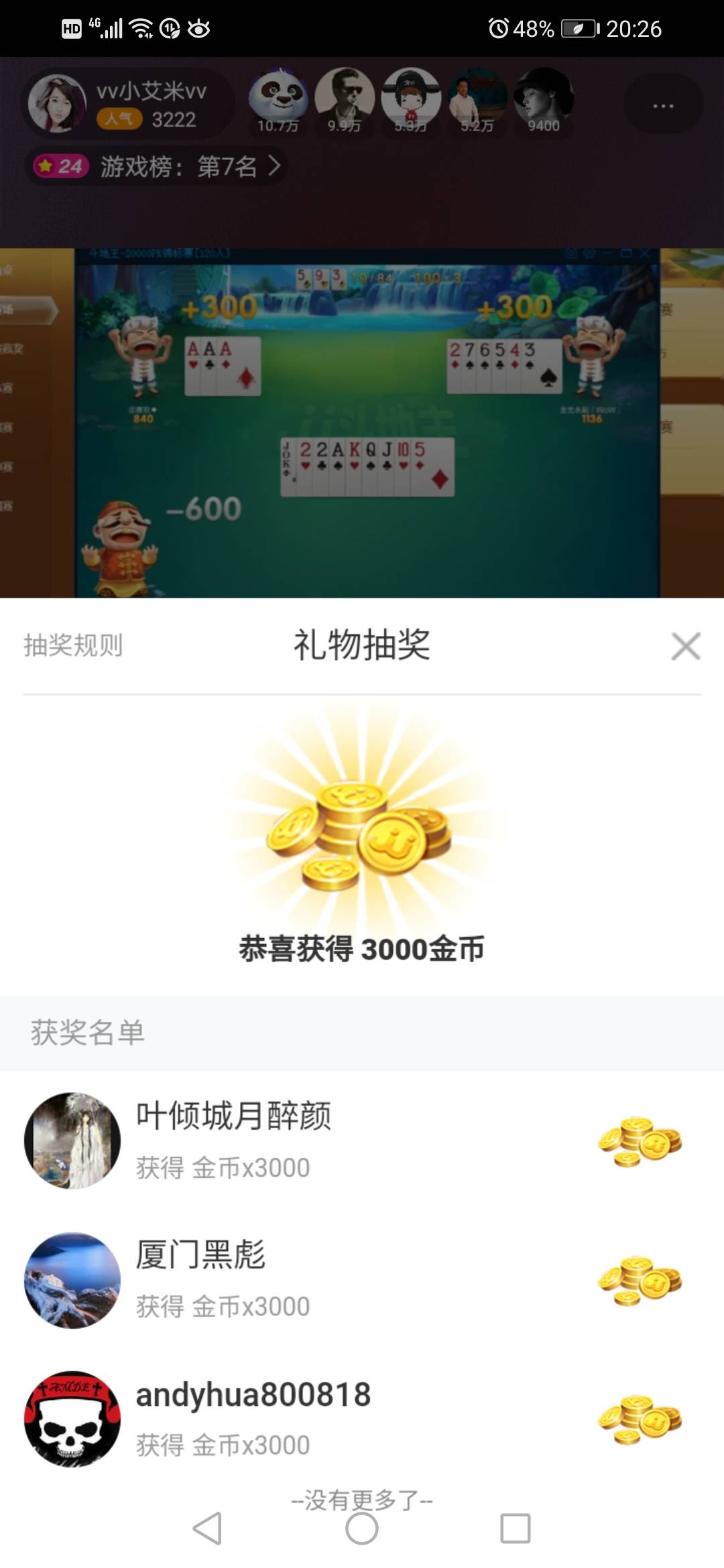Image resolution: width=724 pixels, height=1568 pixels.
Task: Click the screenshot camera icon in game titlebar
Action: (571, 253)
